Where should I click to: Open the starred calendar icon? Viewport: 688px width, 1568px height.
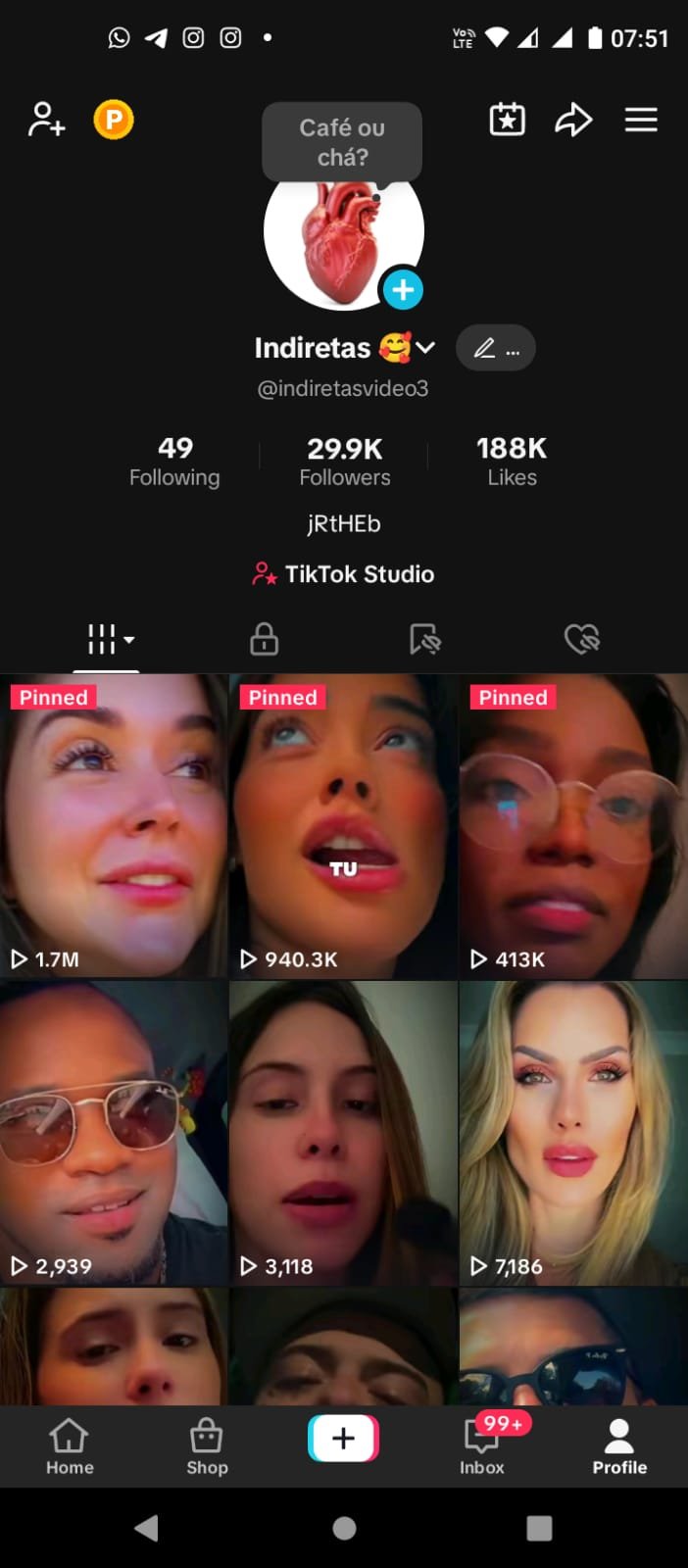pyautogui.click(x=507, y=120)
